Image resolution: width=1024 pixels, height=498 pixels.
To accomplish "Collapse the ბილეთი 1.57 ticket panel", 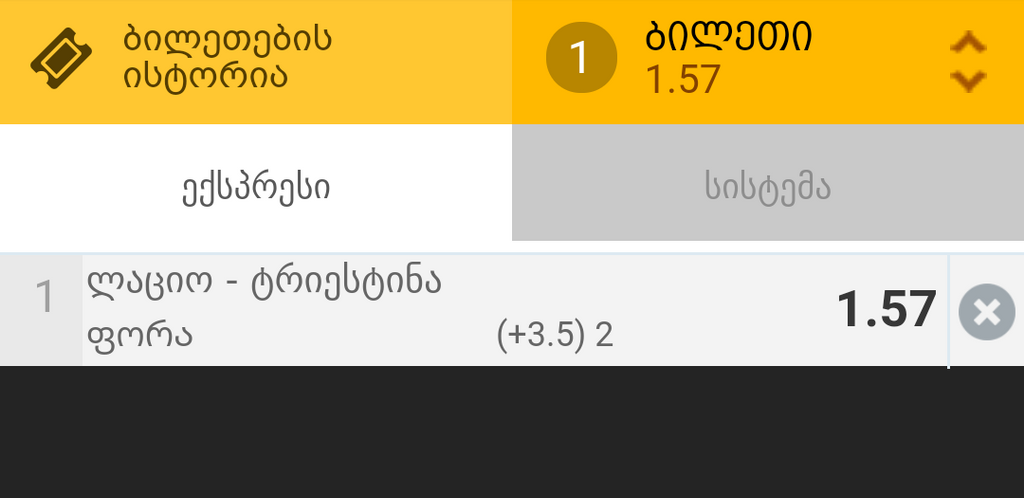I will click(967, 62).
